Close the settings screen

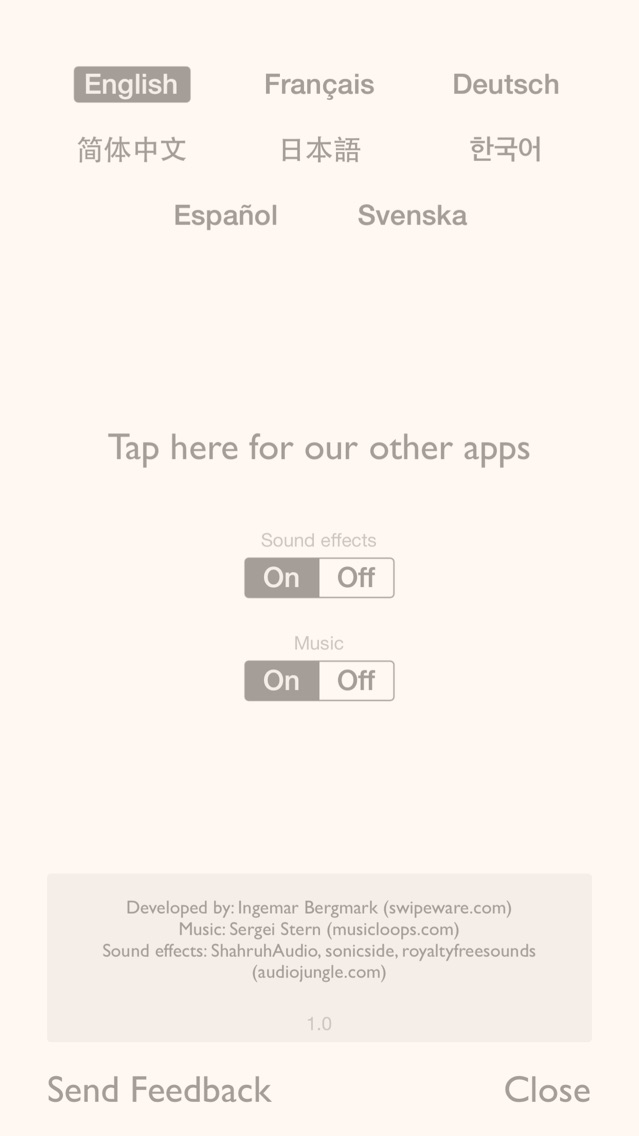coord(547,1090)
